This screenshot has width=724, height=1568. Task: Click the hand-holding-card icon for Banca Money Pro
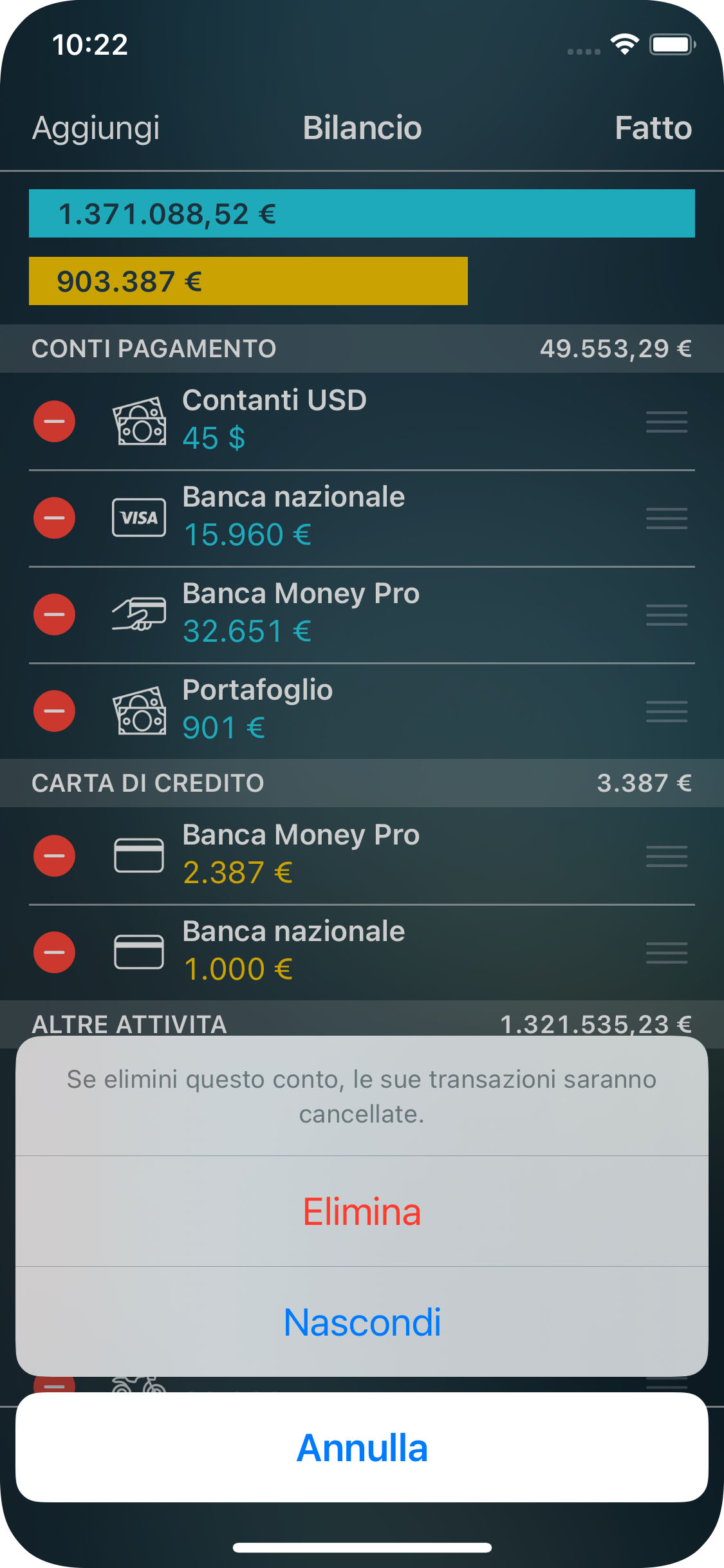point(139,614)
